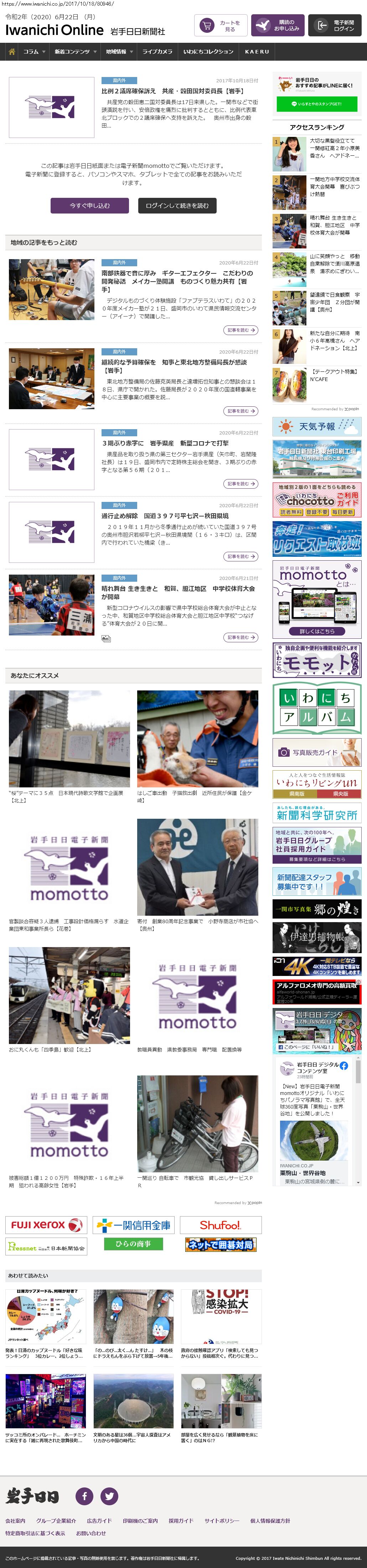Read the 南部鉄器で音に厚み article via 記事を読む
Image resolution: width=367 pixels, height=1568 pixels.
click(241, 330)
